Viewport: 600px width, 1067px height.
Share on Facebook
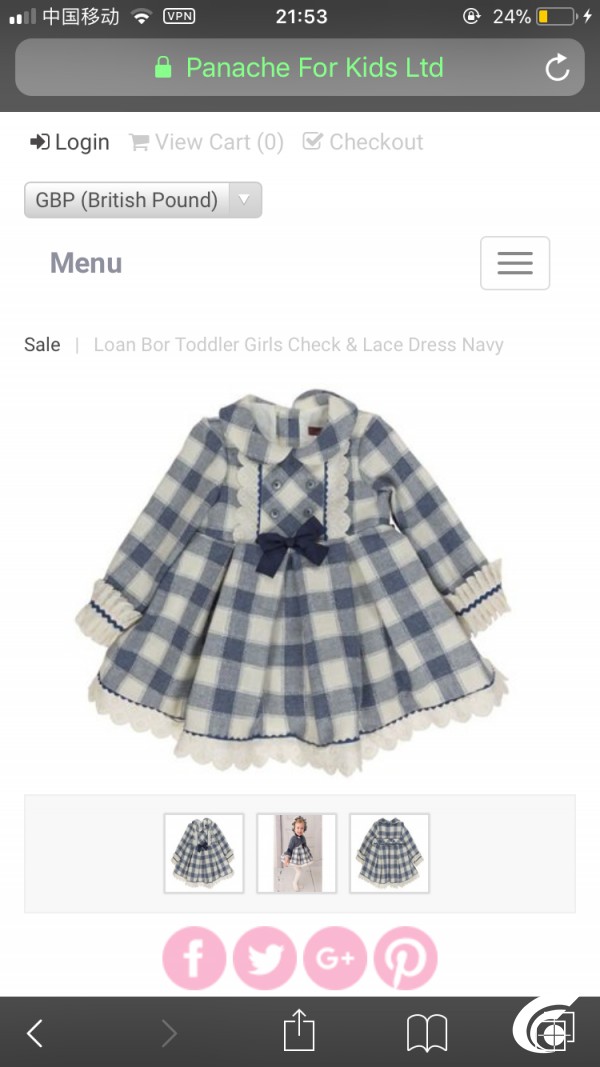click(x=194, y=958)
